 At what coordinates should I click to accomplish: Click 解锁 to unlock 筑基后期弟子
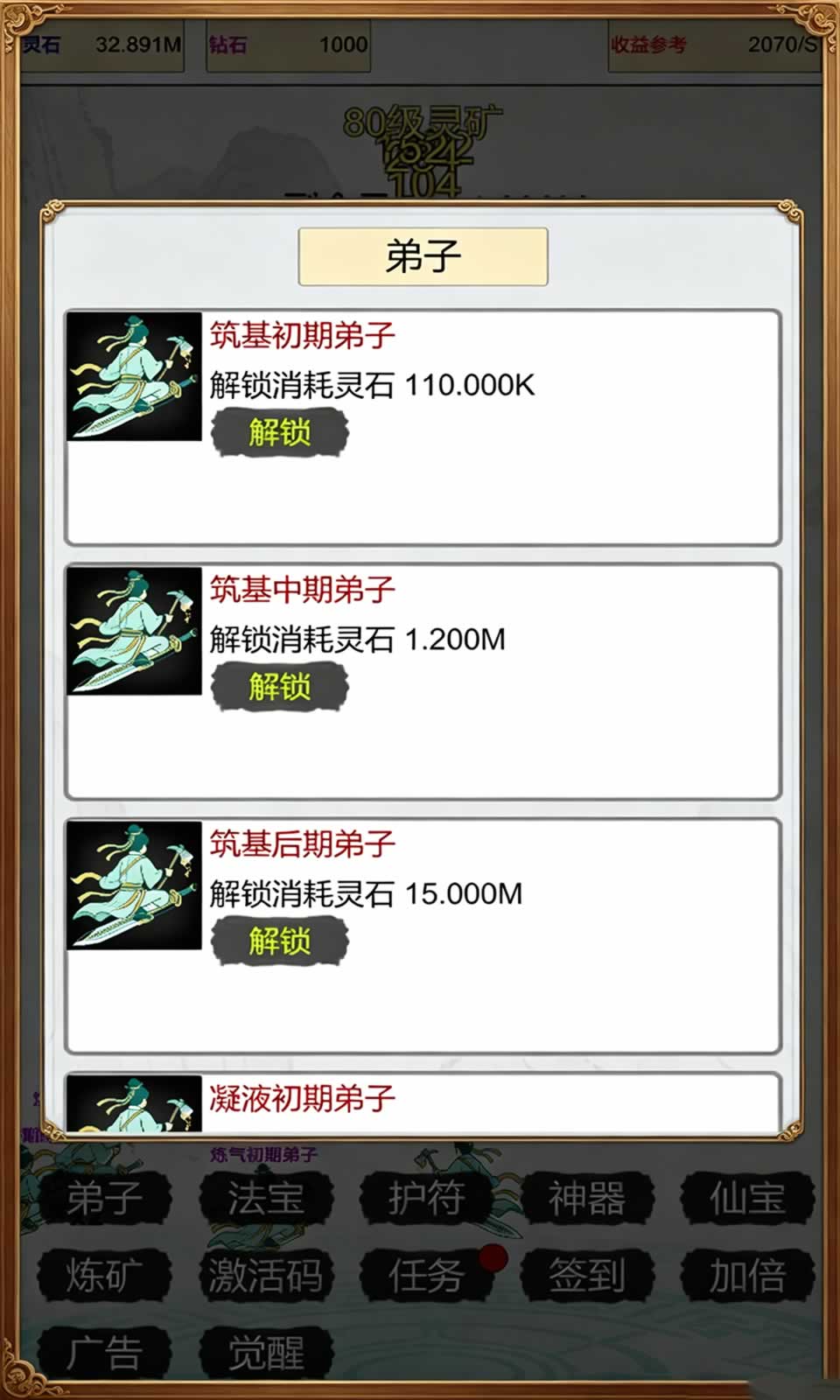click(x=281, y=939)
